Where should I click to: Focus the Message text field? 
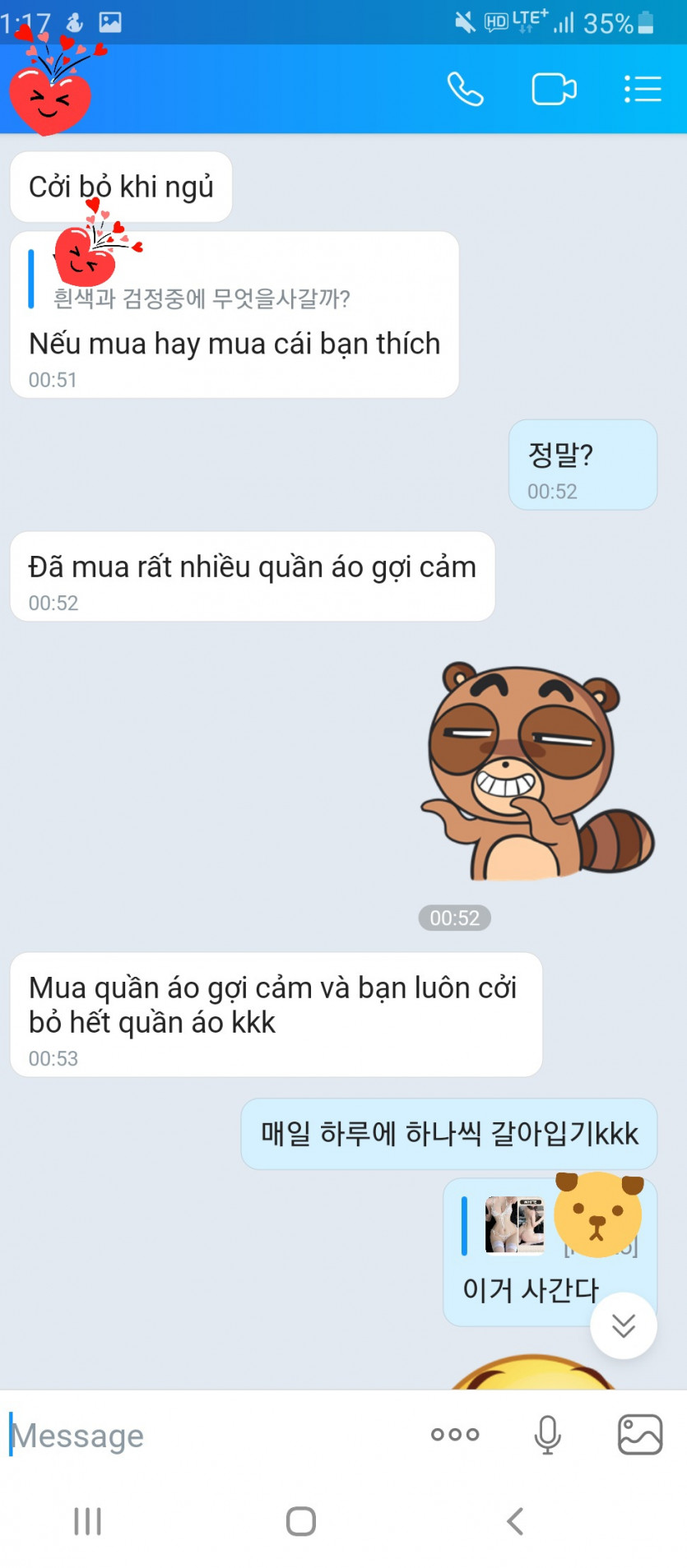click(x=206, y=1436)
